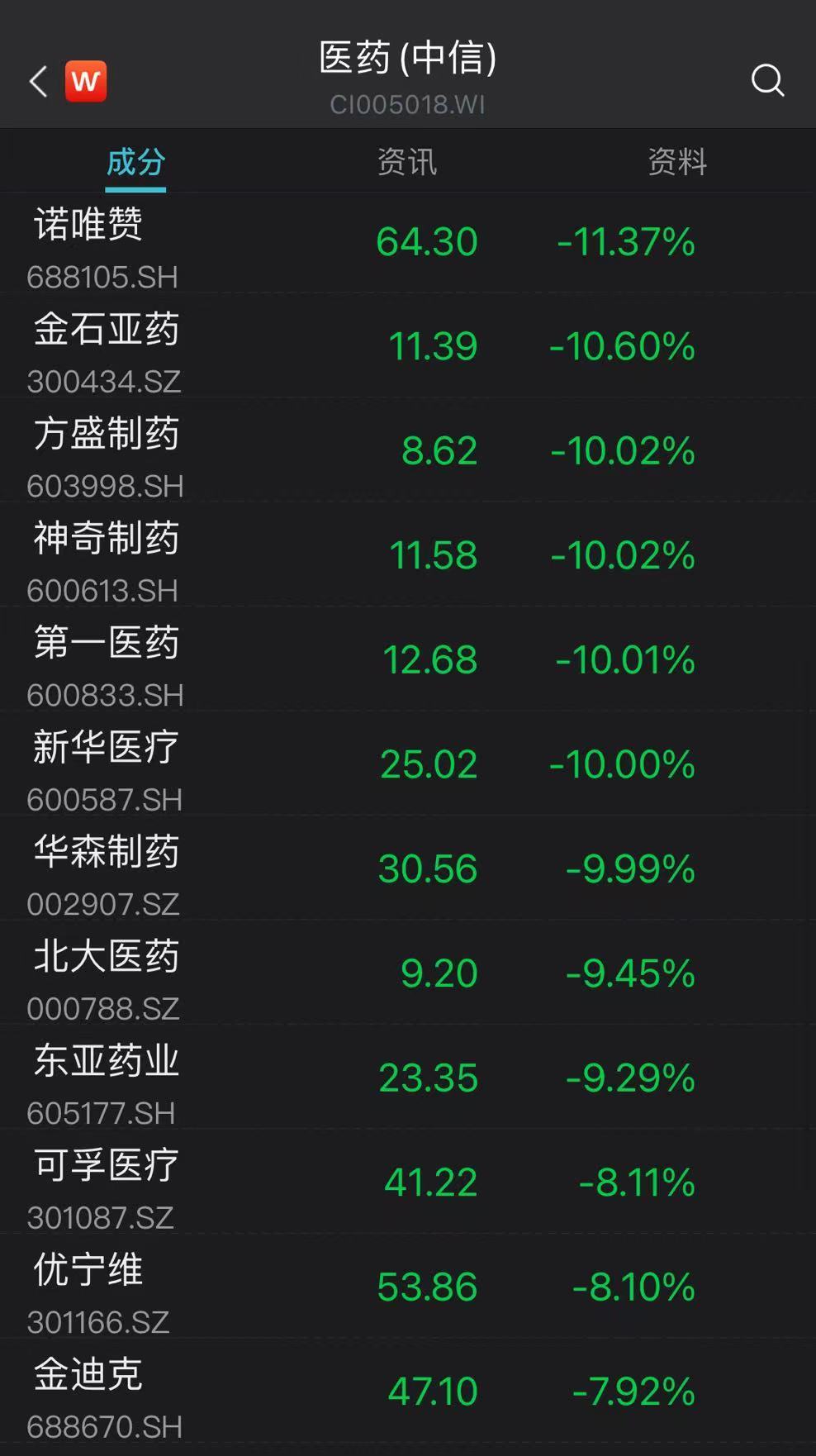Open the 北大医药 stock row

[x=408, y=973]
